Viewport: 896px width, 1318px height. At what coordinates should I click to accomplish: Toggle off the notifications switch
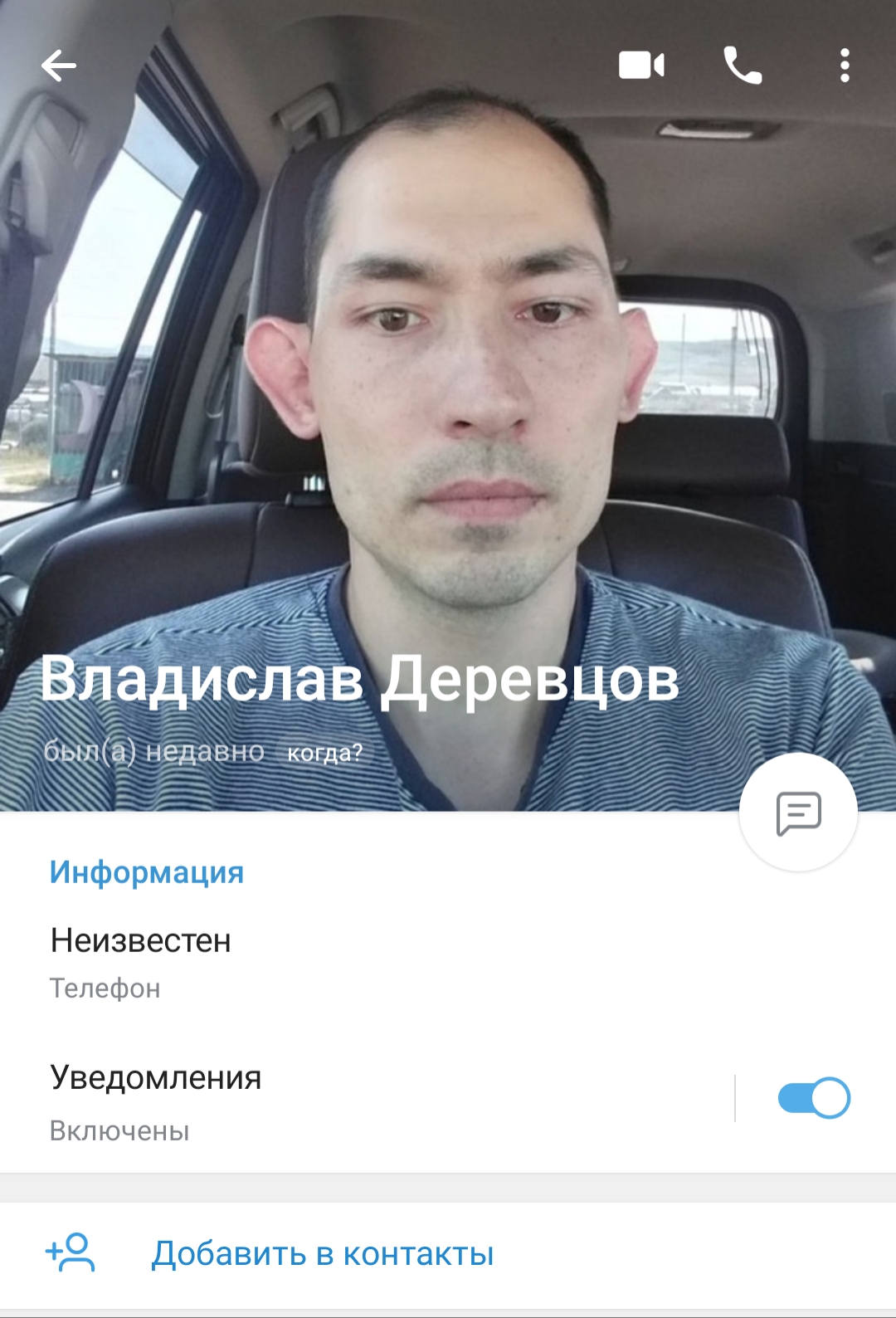click(x=814, y=1098)
